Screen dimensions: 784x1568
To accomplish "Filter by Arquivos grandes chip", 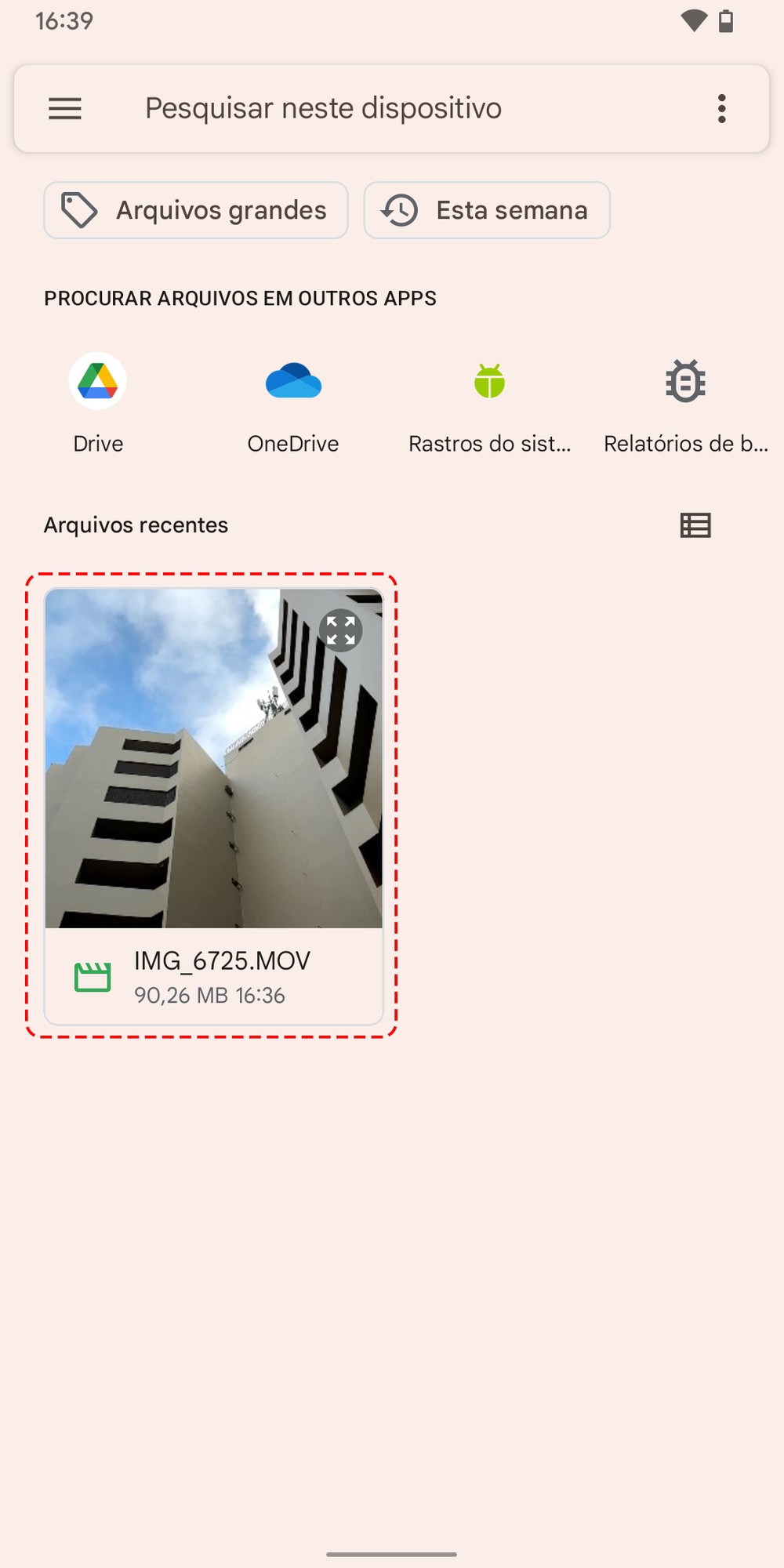I will [x=196, y=210].
